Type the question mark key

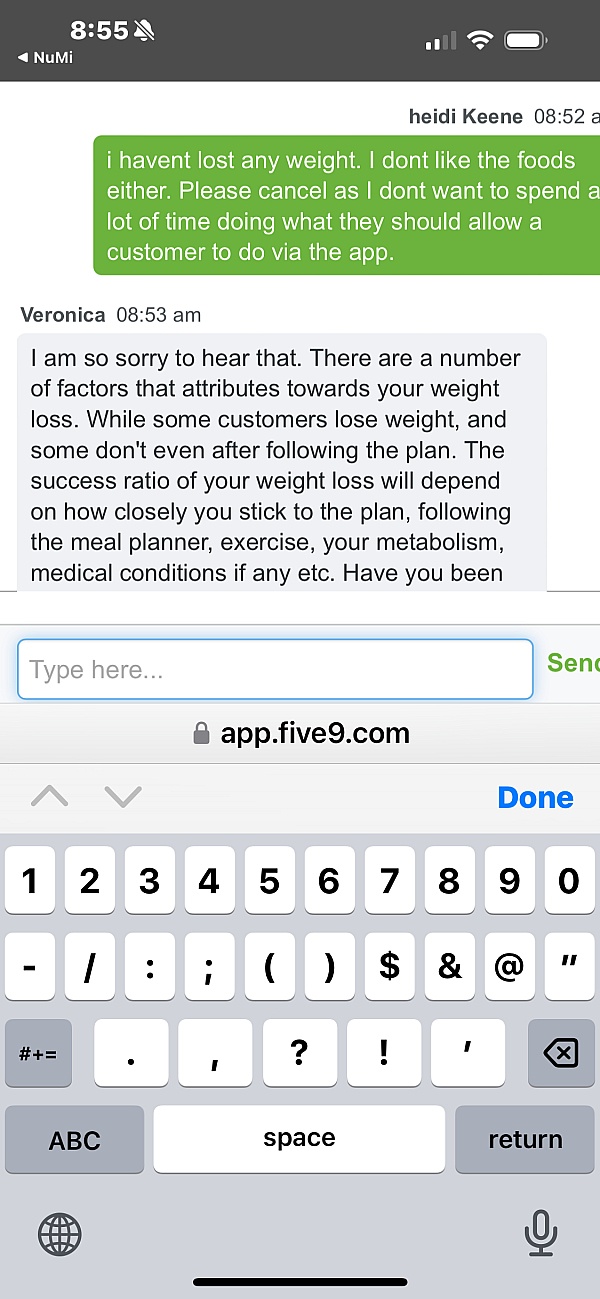pos(299,1053)
